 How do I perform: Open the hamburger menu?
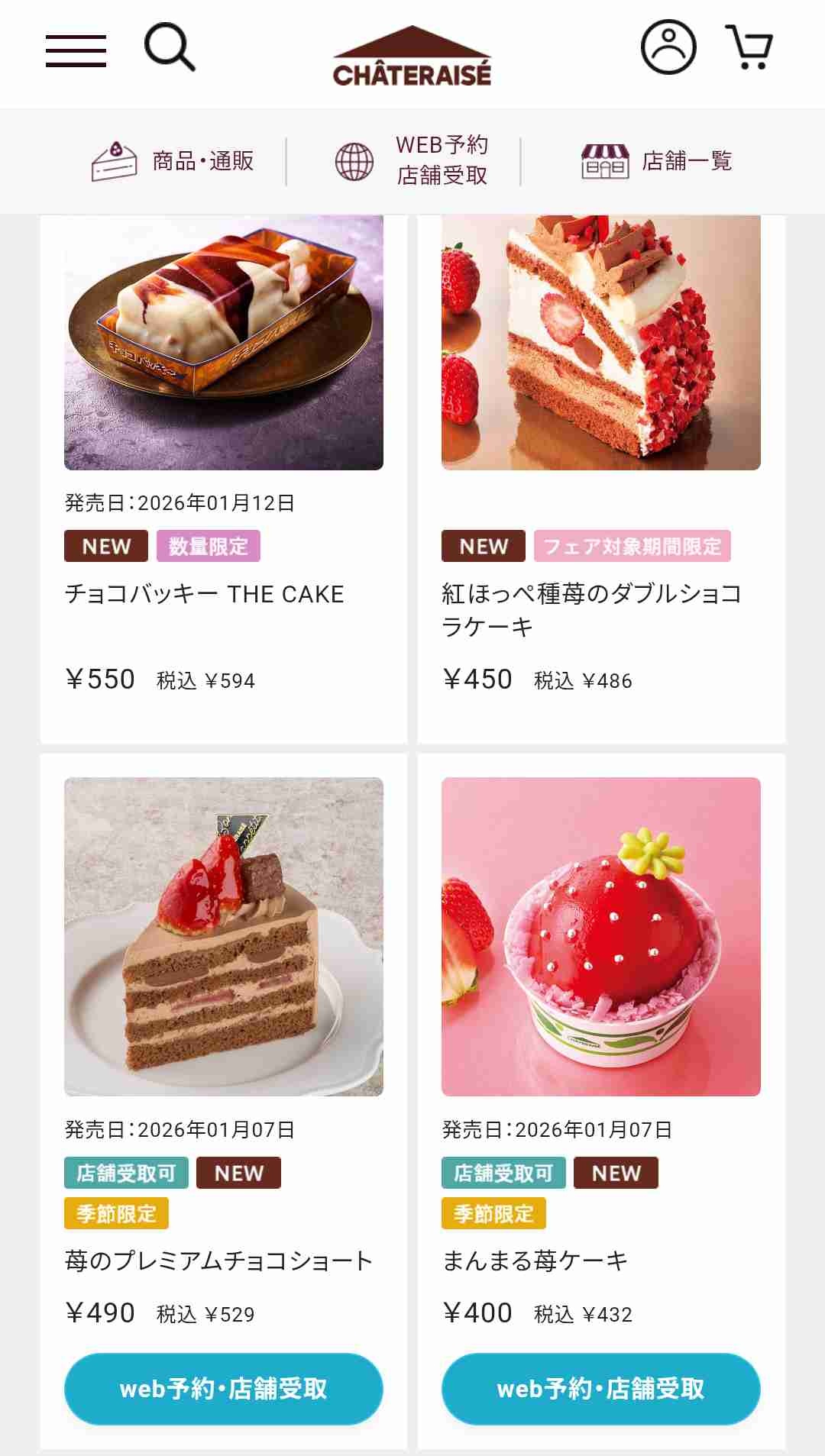(x=76, y=50)
